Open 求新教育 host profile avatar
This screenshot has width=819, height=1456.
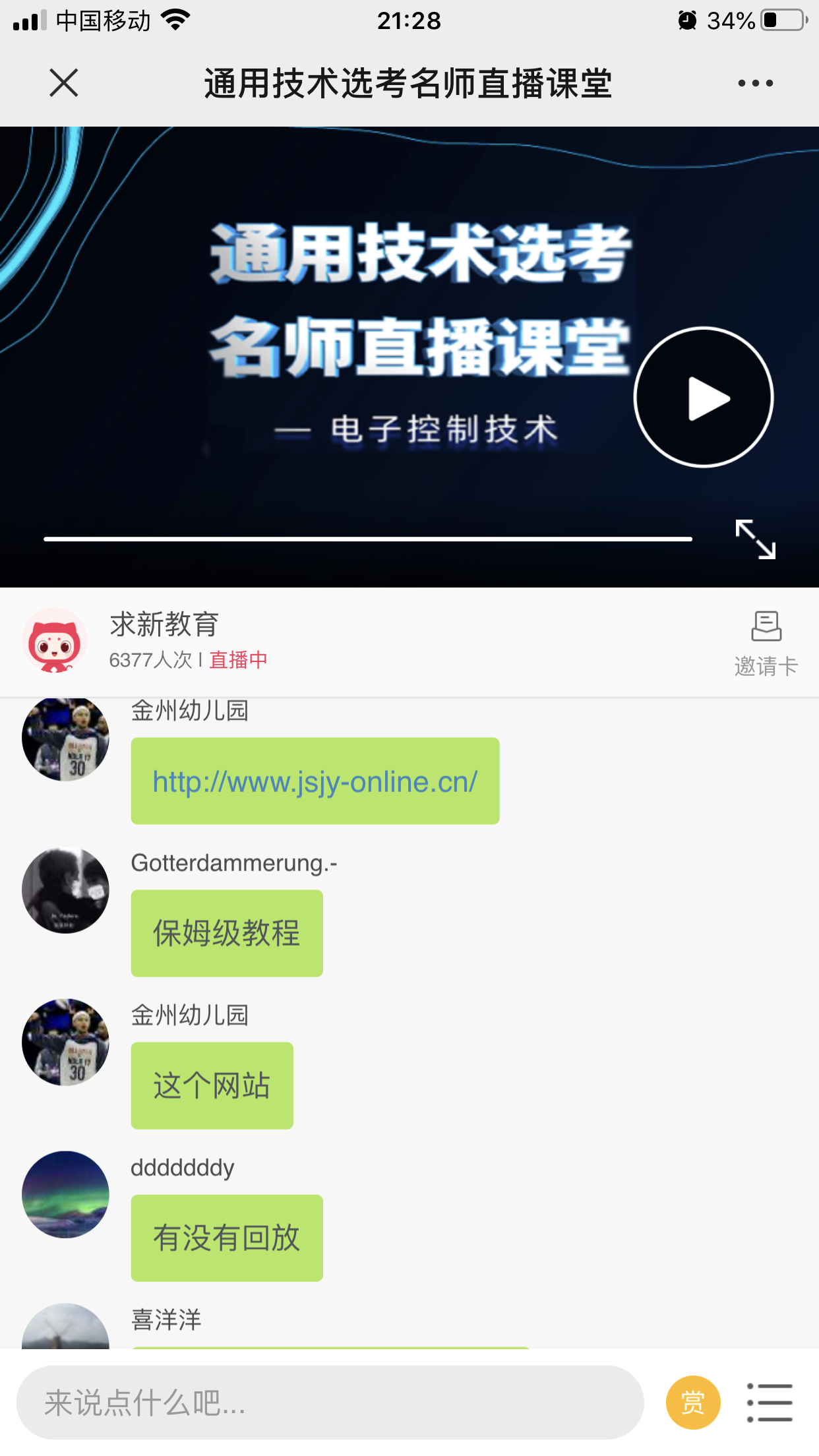55,641
